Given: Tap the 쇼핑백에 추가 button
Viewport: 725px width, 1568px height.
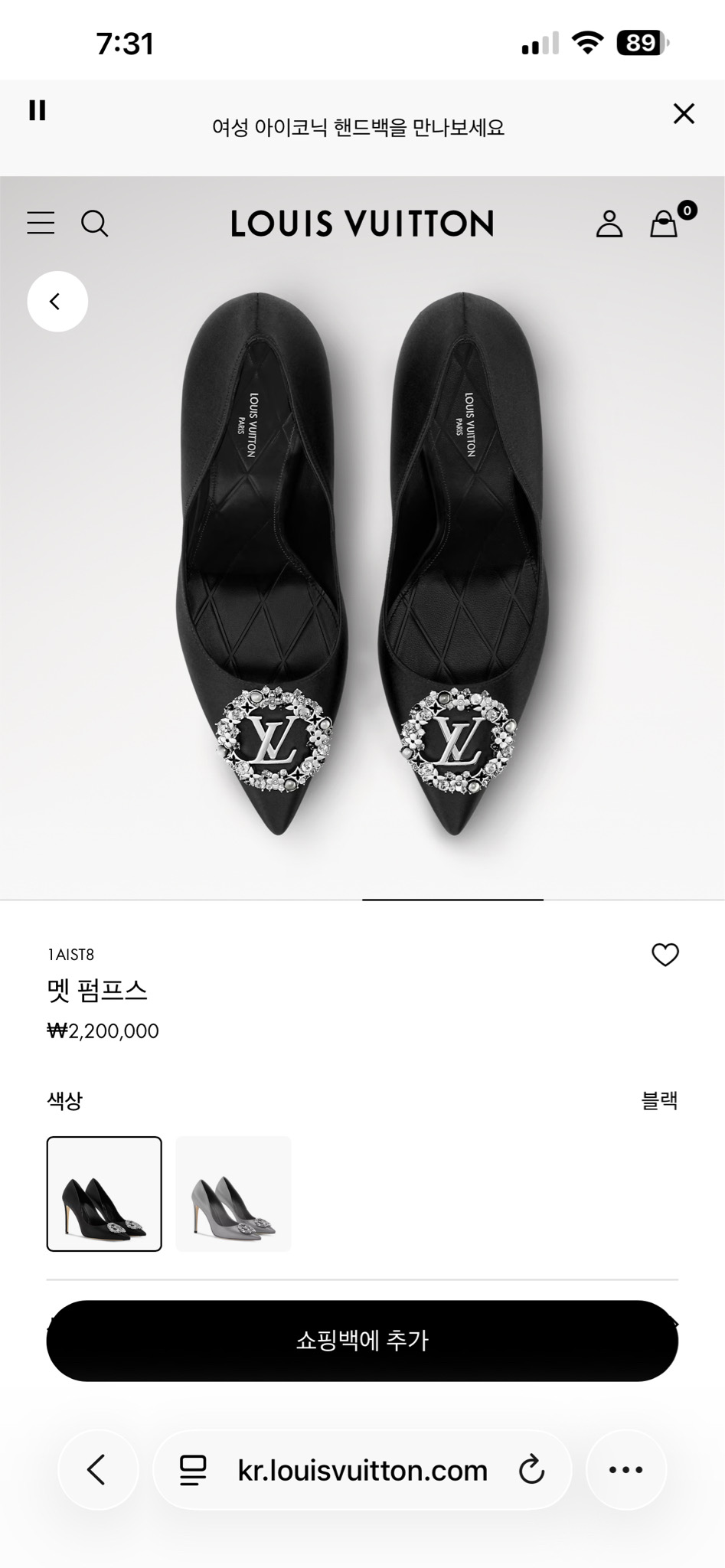Looking at the screenshot, I should coord(362,1341).
